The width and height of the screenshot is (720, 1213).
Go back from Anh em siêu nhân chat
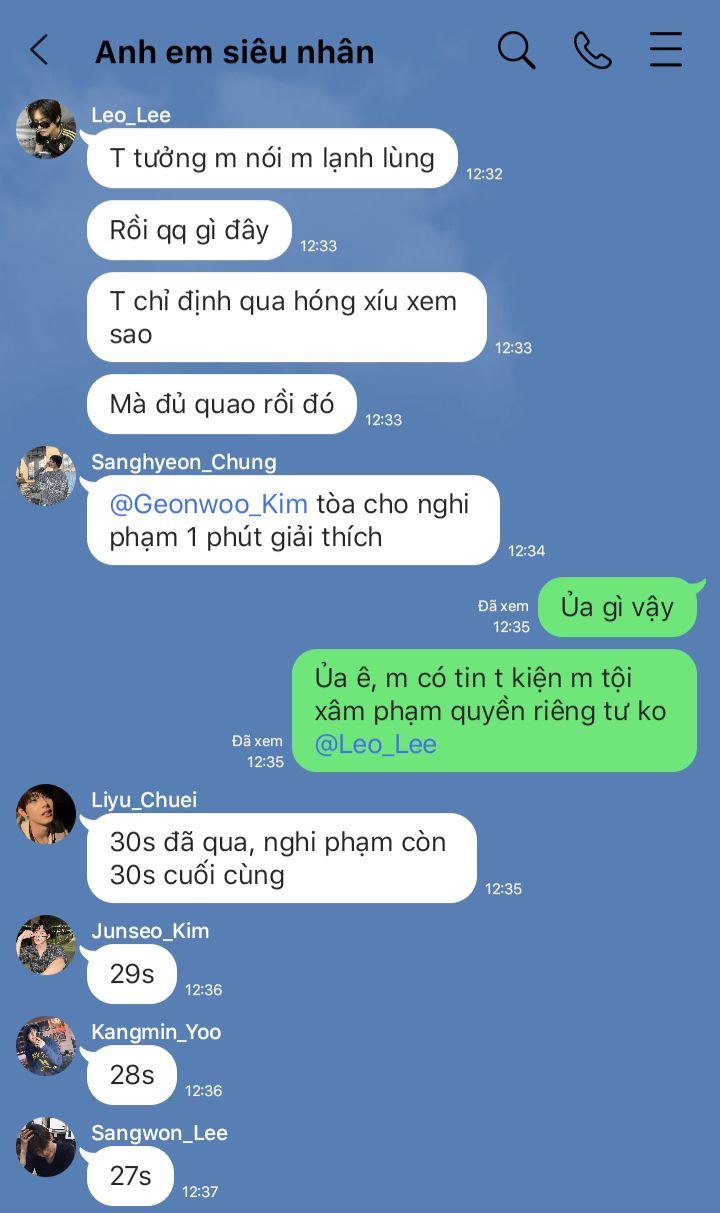click(x=39, y=50)
